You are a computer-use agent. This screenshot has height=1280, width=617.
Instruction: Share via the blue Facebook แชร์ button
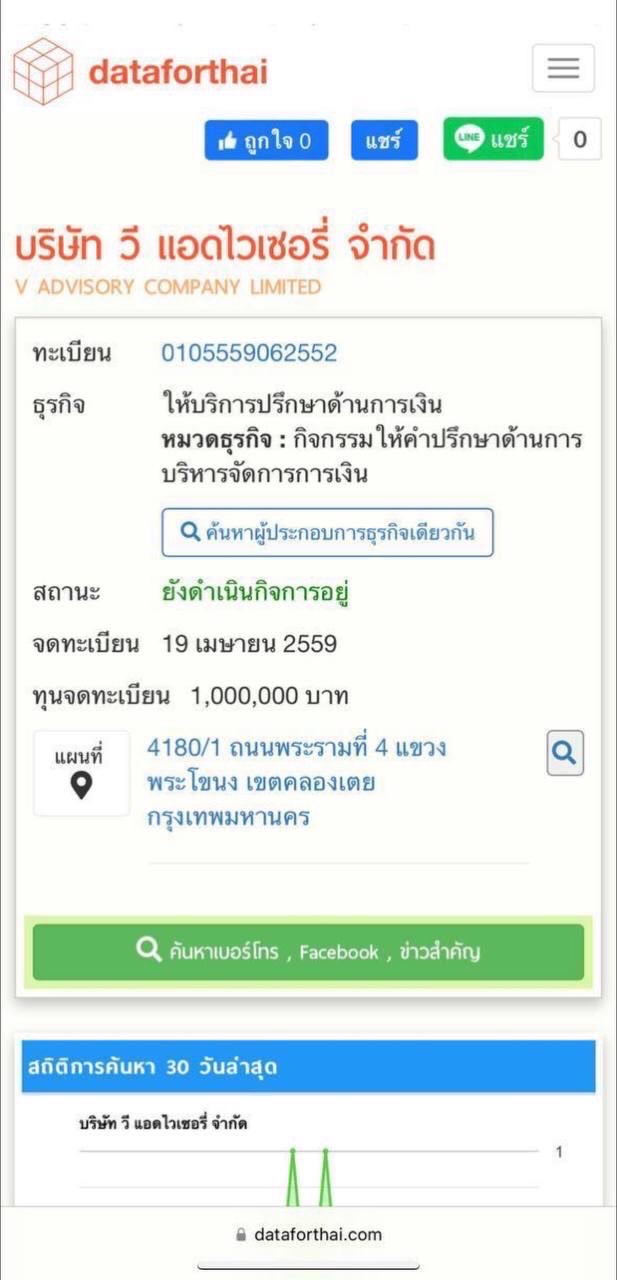click(x=382, y=141)
